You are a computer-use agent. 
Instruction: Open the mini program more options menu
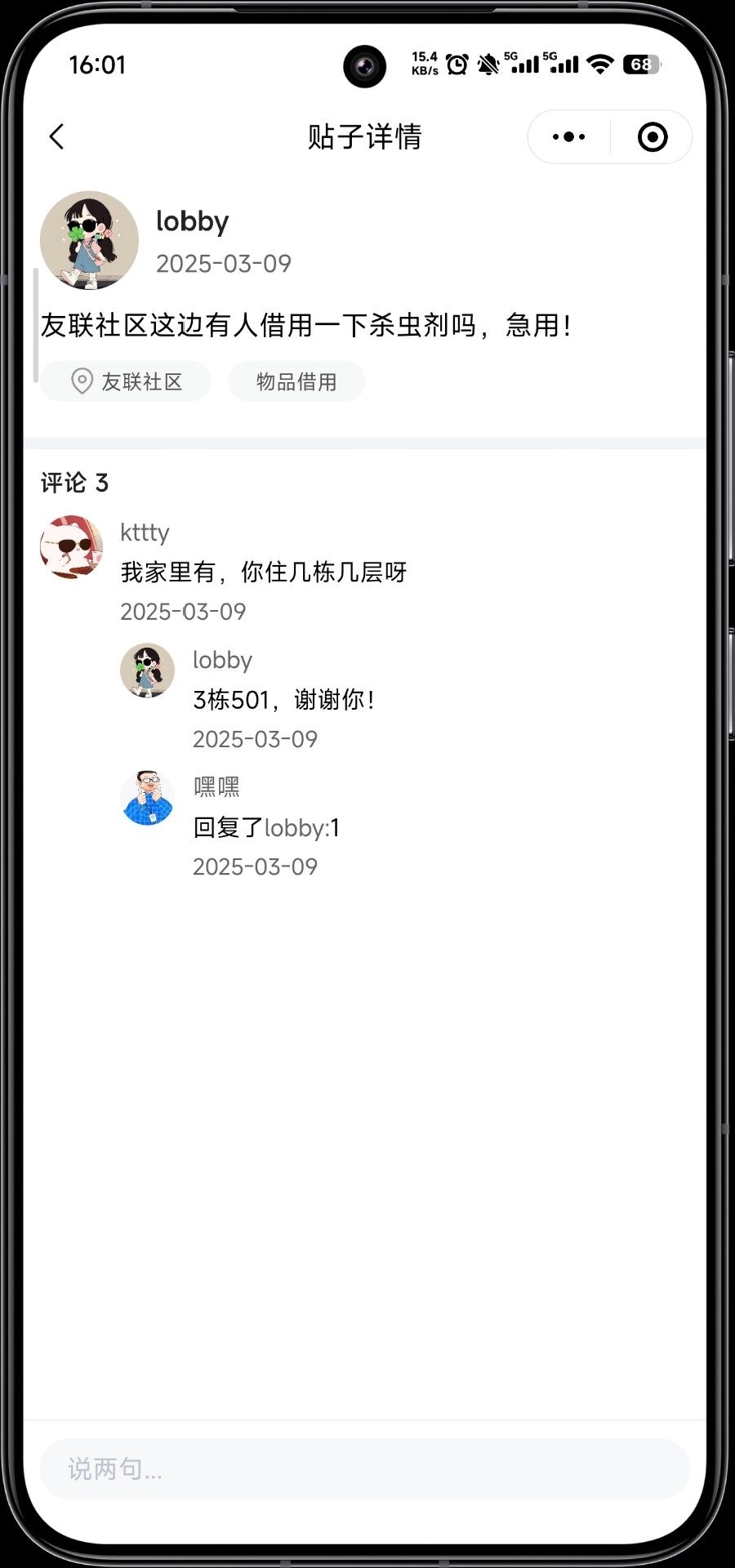pos(569,137)
